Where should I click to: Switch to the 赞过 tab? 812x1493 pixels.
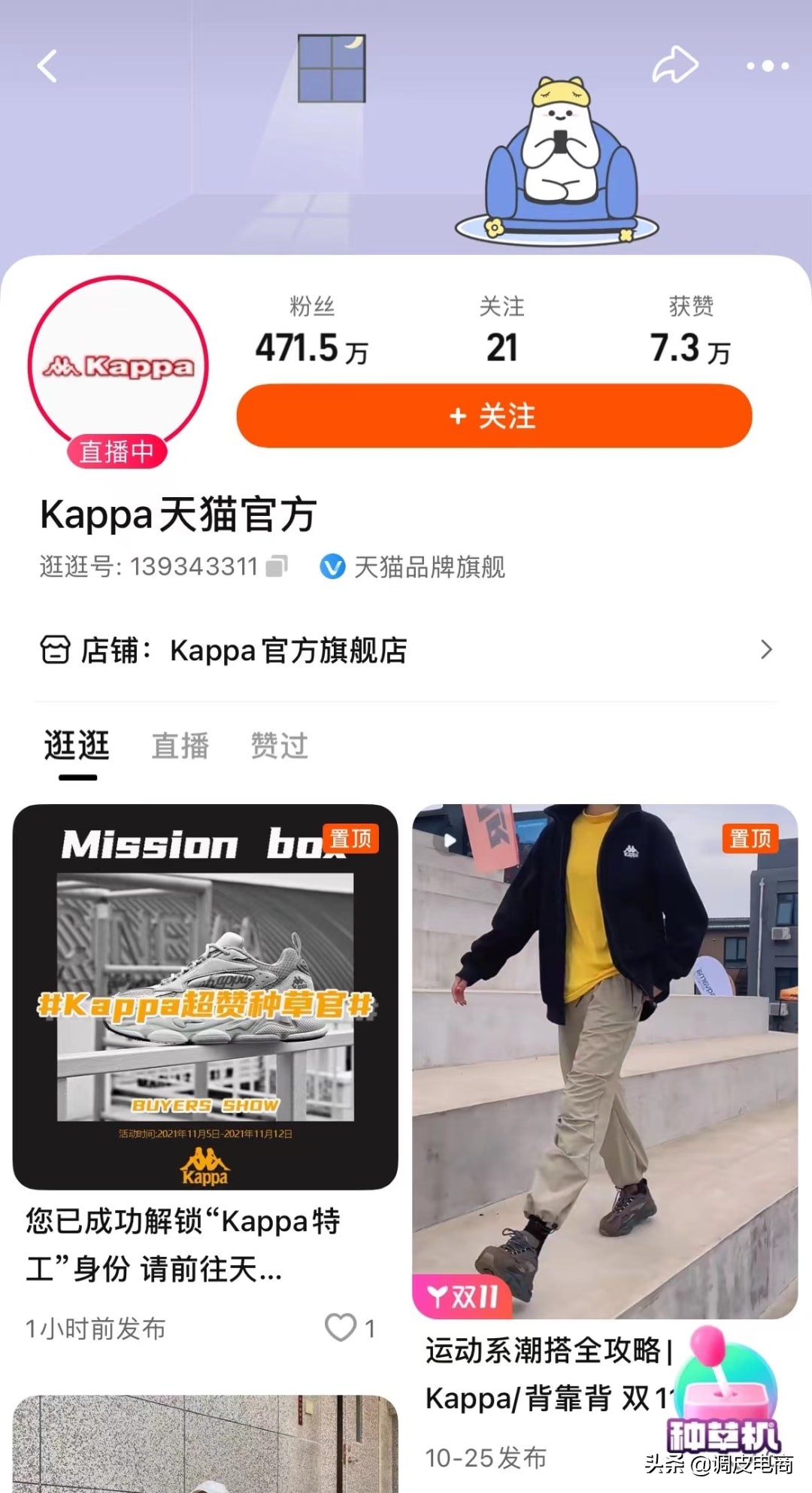[x=279, y=746]
